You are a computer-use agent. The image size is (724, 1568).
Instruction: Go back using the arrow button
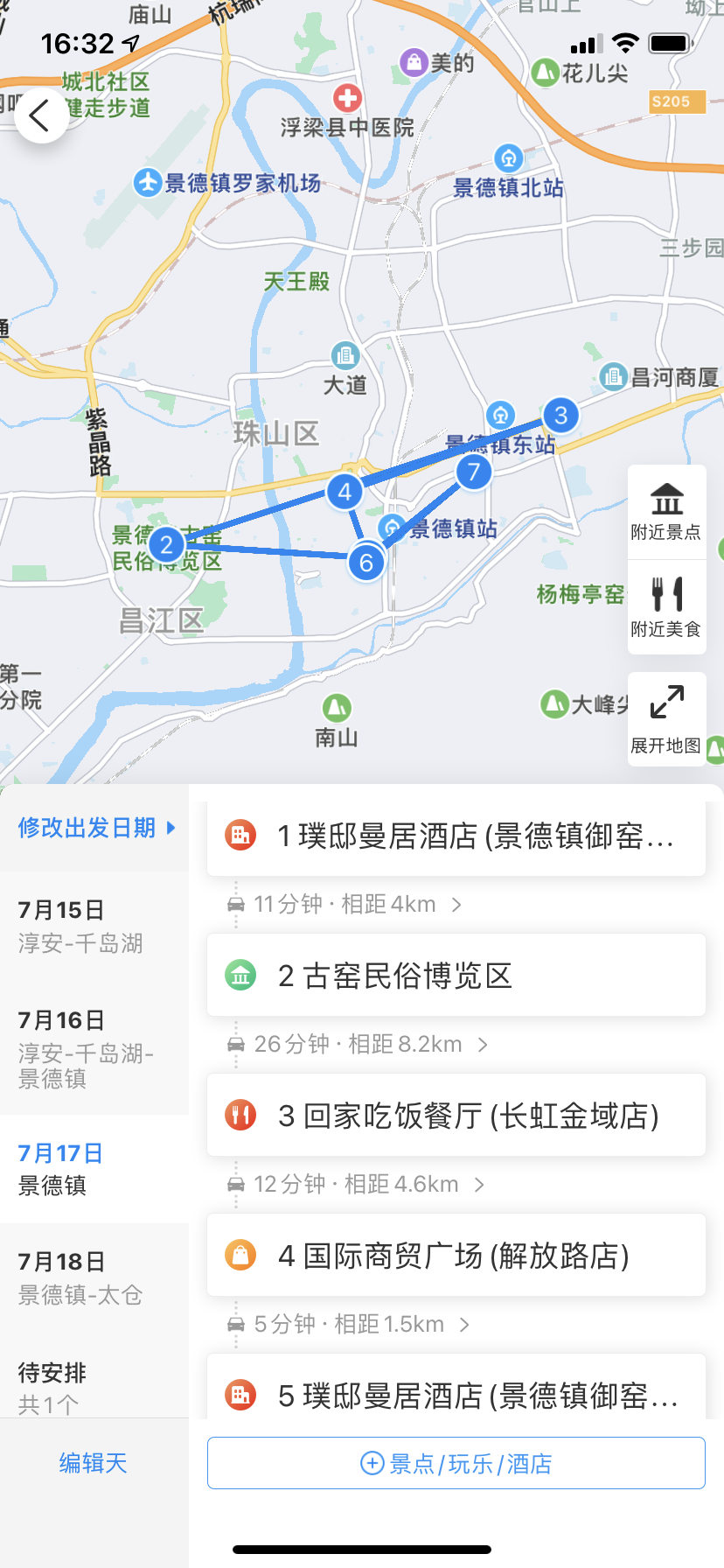click(40, 115)
